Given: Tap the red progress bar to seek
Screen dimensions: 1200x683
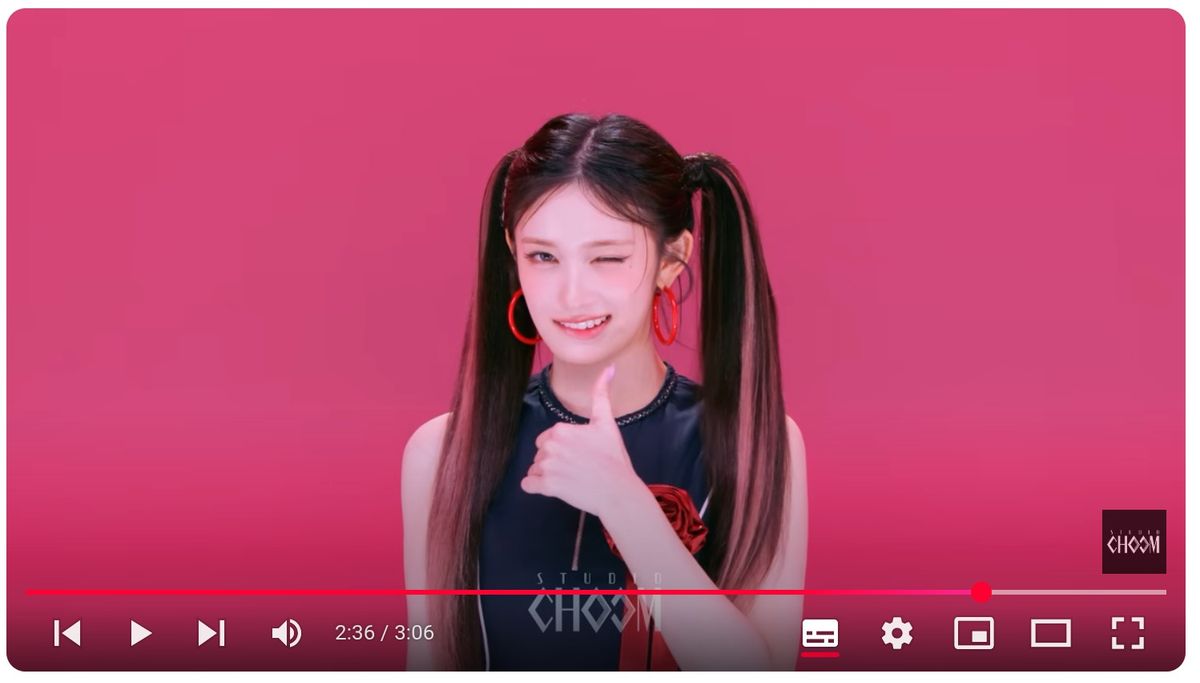Looking at the screenshot, I should click(x=500, y=592).
